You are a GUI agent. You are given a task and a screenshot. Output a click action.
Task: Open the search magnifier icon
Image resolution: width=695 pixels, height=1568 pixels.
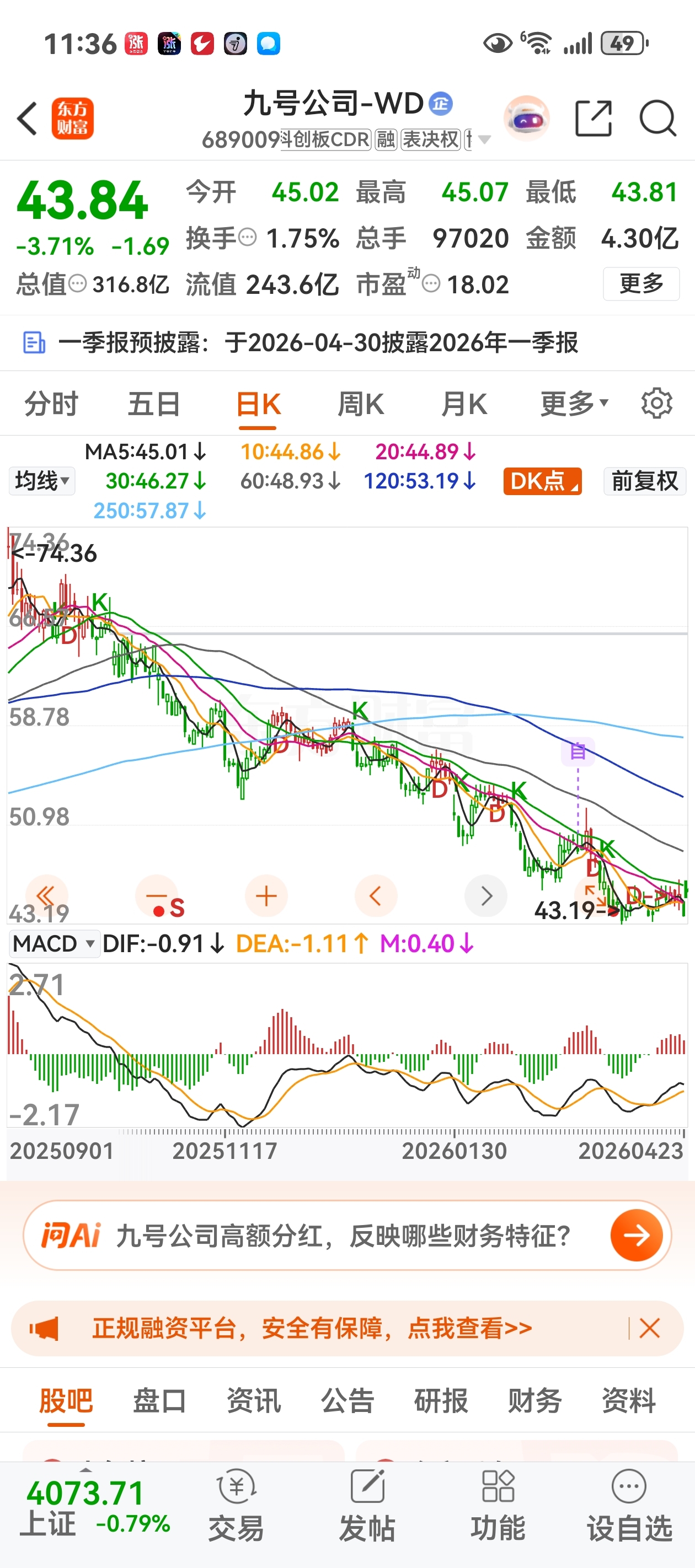coord(658,118)
